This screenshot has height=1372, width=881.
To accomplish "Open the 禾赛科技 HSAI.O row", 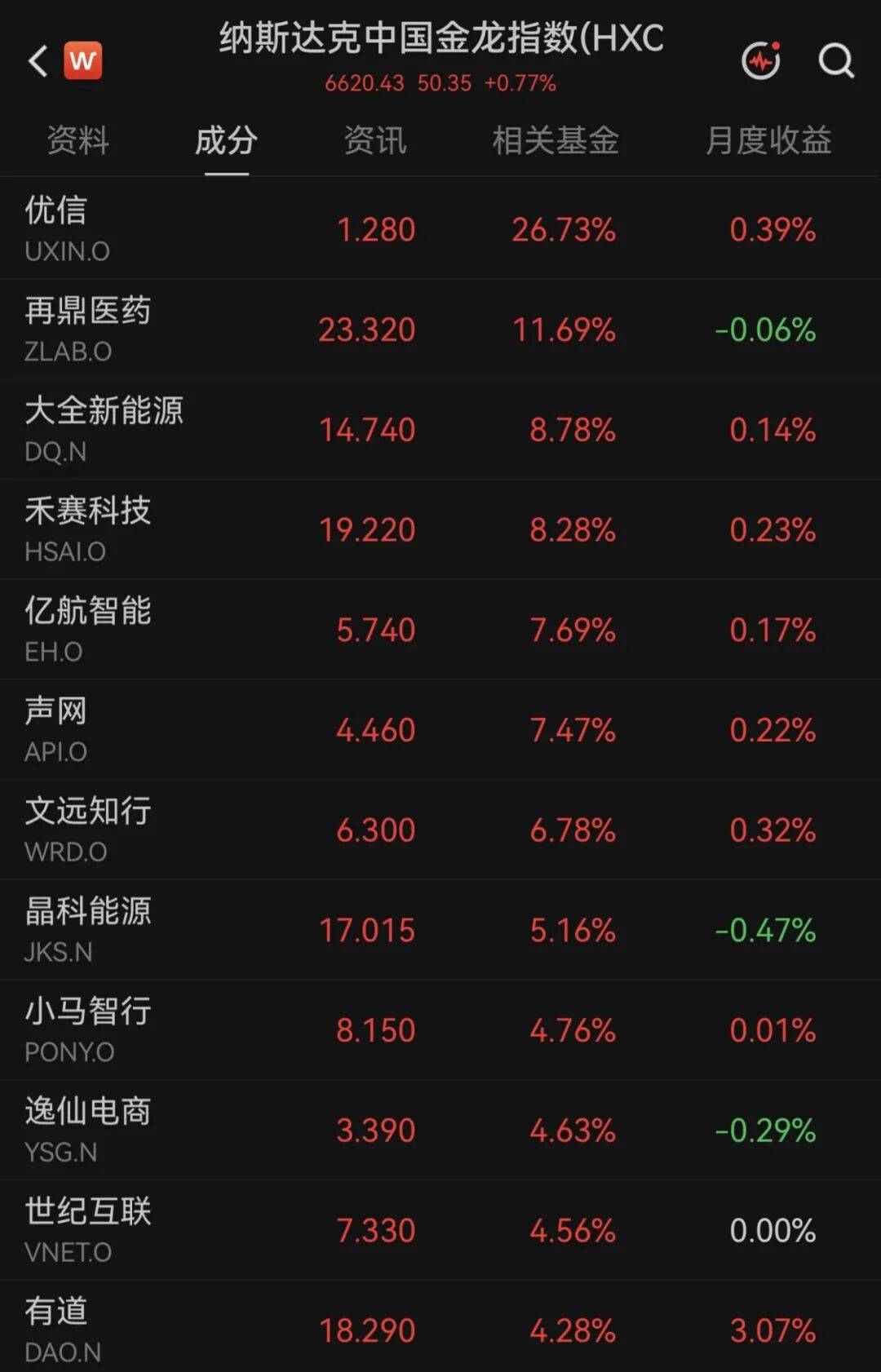I will 440,529.
